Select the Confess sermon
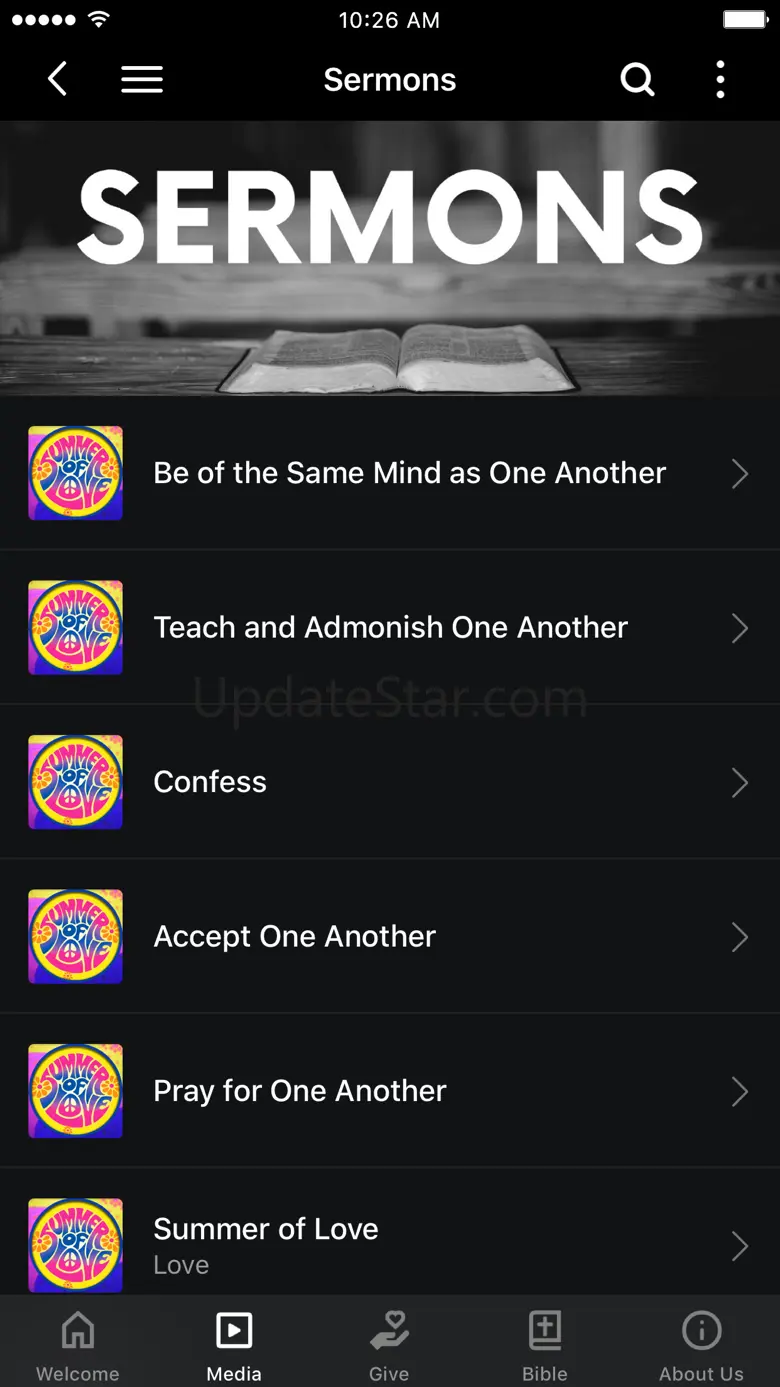 pos(390,782)
